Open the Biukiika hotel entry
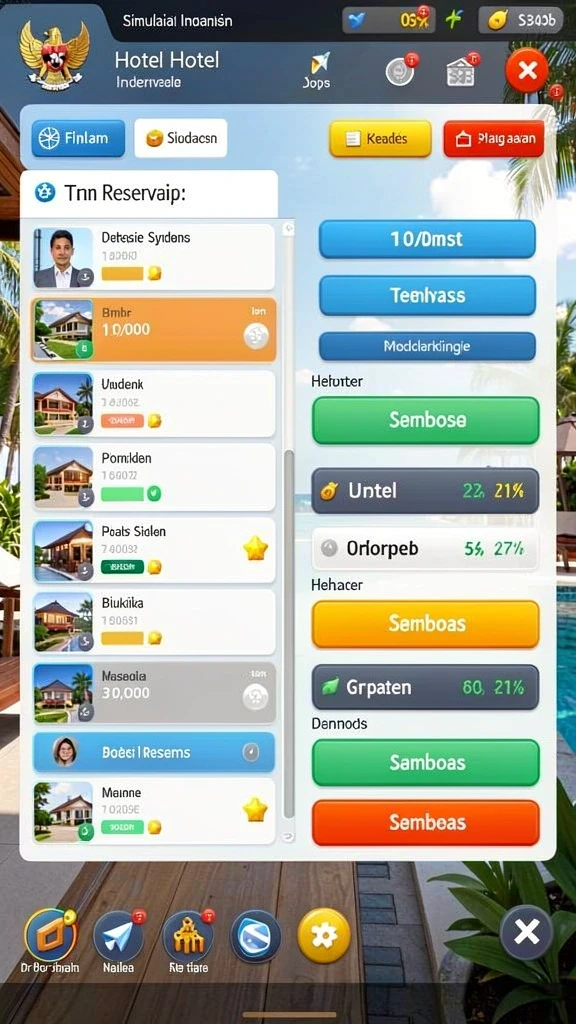This screenshot has width=576, height=1024. coord(154,622)
